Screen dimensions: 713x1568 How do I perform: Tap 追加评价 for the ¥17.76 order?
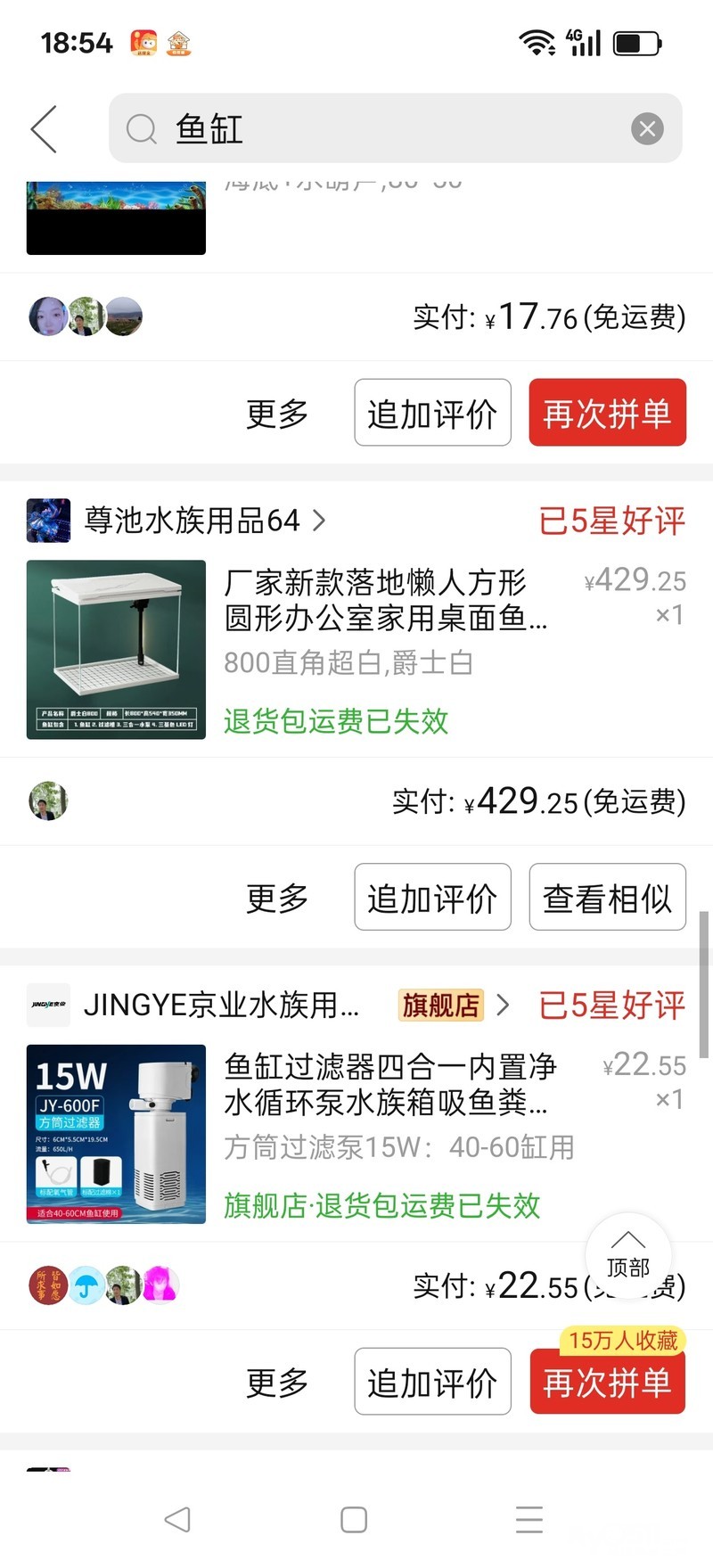pyautogui.click(x=432, y=413)
